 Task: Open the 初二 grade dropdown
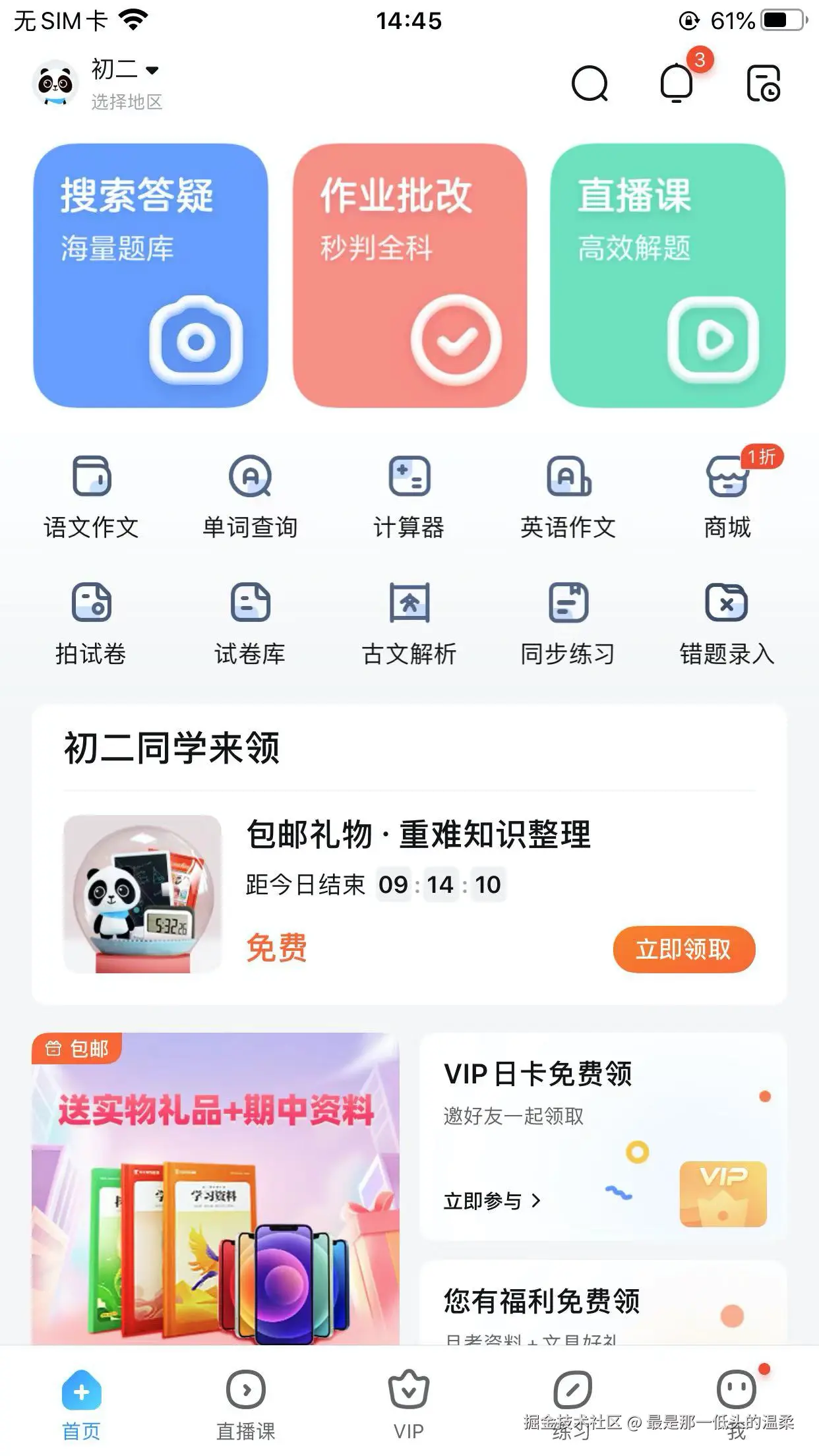(x=125, y=70)
